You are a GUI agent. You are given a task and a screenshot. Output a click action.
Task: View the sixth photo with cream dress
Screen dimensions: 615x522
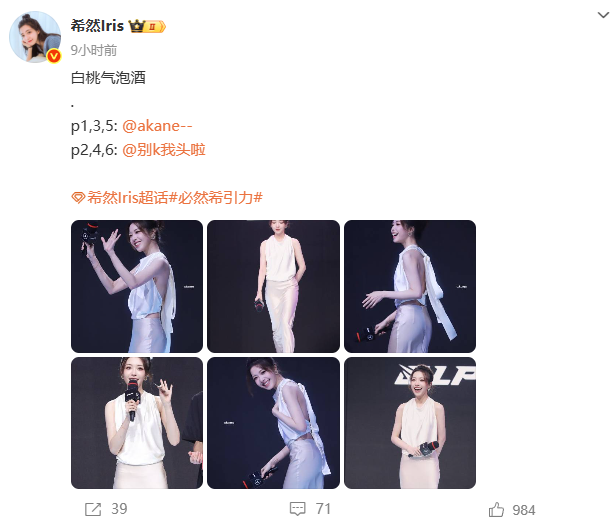pos(409,422)
